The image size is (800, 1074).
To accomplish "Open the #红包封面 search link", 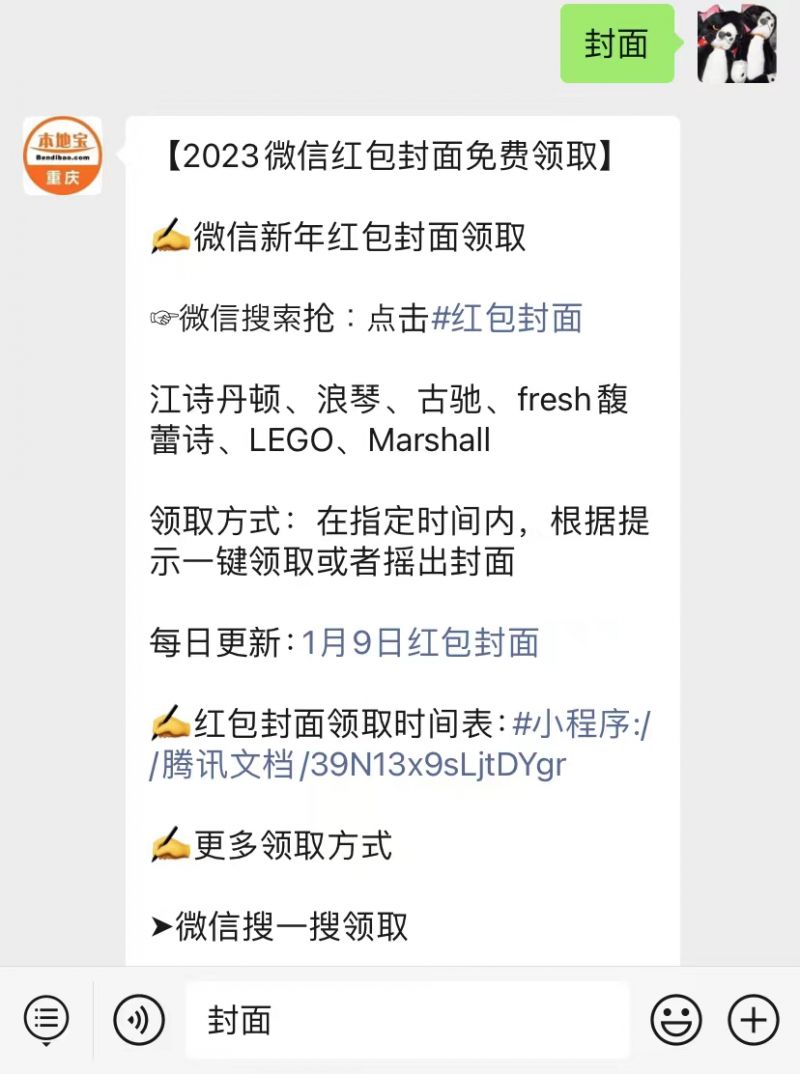I will [507, 319].
